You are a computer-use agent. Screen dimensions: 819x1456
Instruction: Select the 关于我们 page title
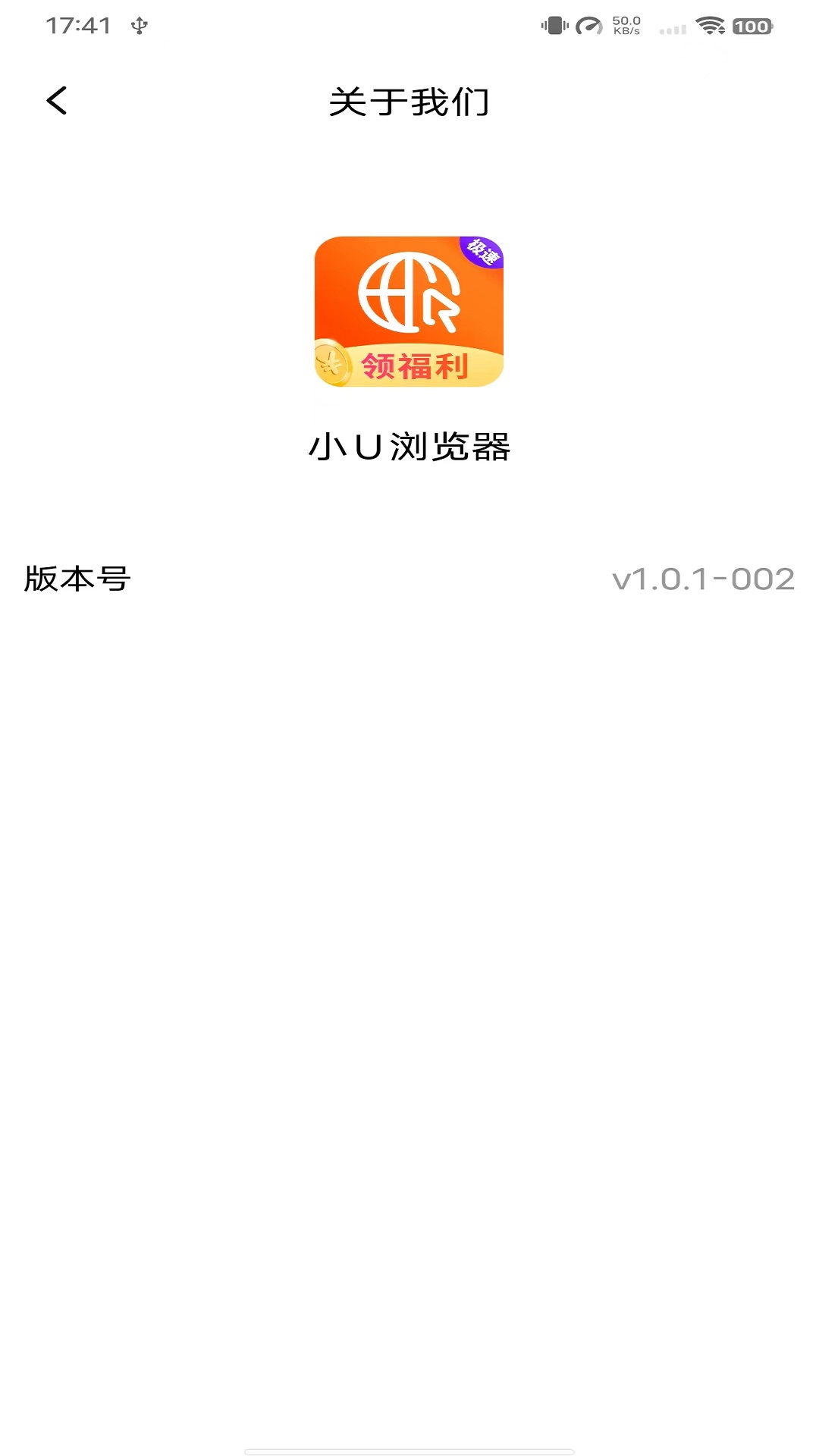[409, 99]
